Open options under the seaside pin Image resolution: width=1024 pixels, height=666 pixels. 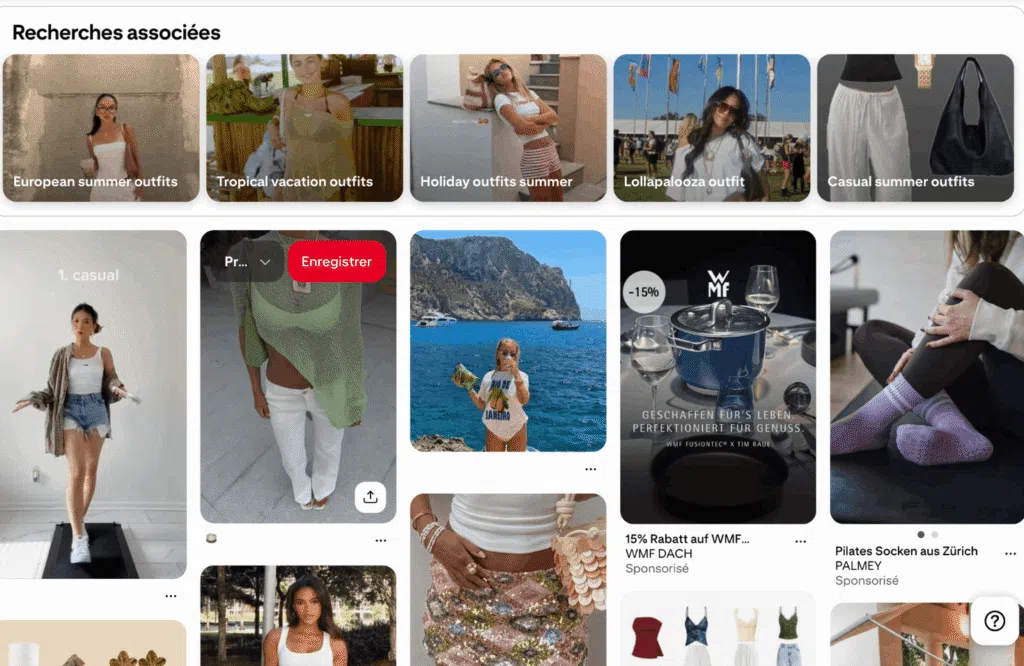[591, 469]
